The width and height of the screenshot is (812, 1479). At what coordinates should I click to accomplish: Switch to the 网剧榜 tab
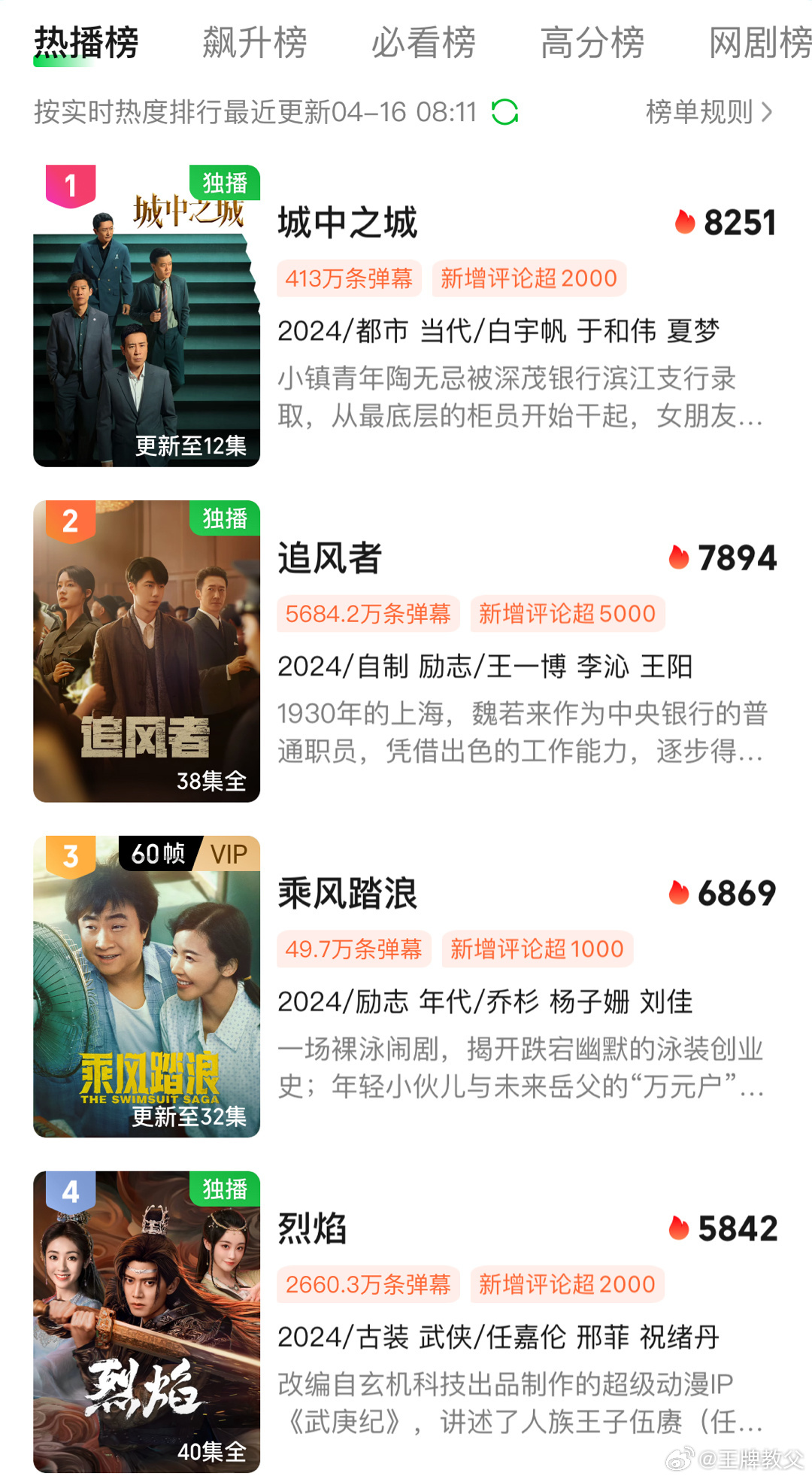pos(760,42)
